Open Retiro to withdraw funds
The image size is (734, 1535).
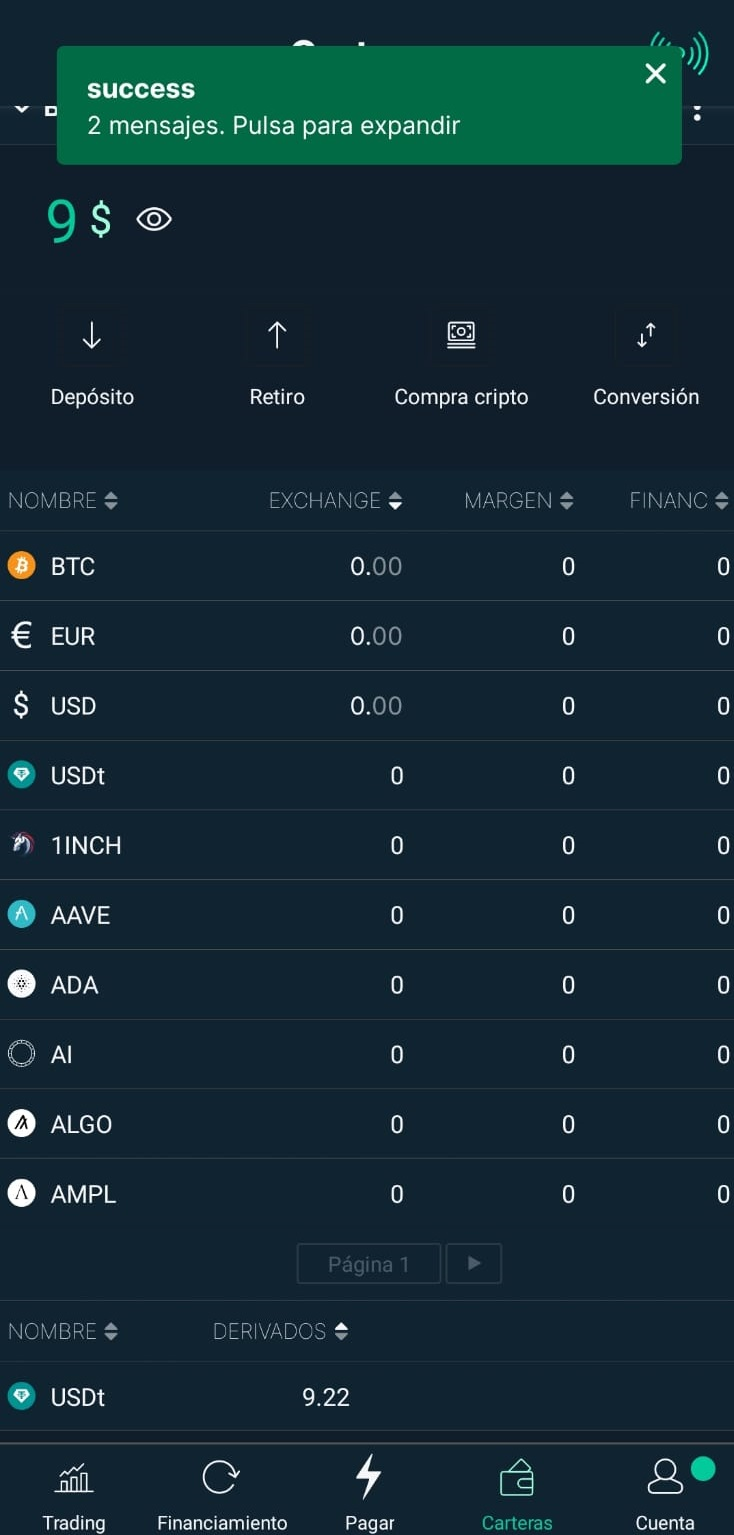coord(277,358)
